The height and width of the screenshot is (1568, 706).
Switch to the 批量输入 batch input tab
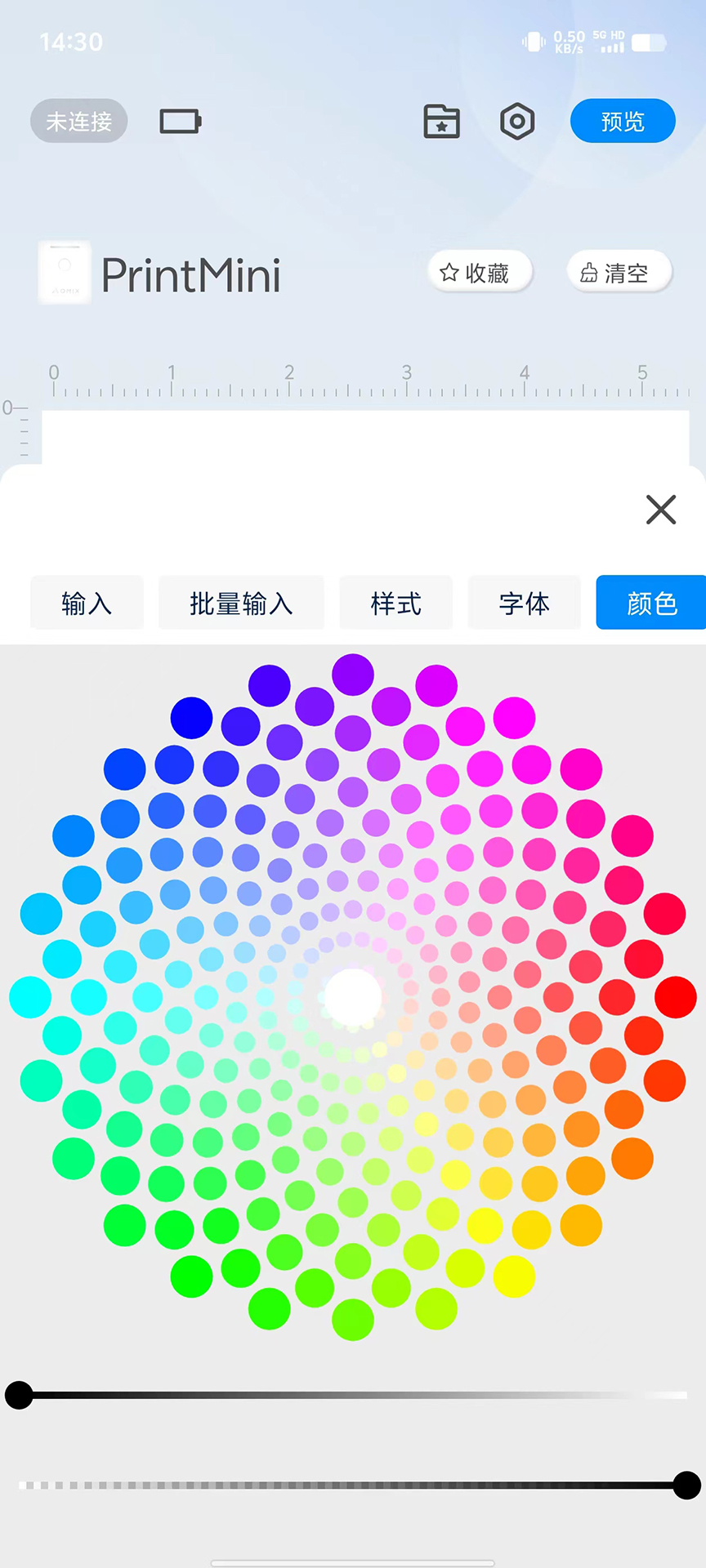tap(241, 603)
